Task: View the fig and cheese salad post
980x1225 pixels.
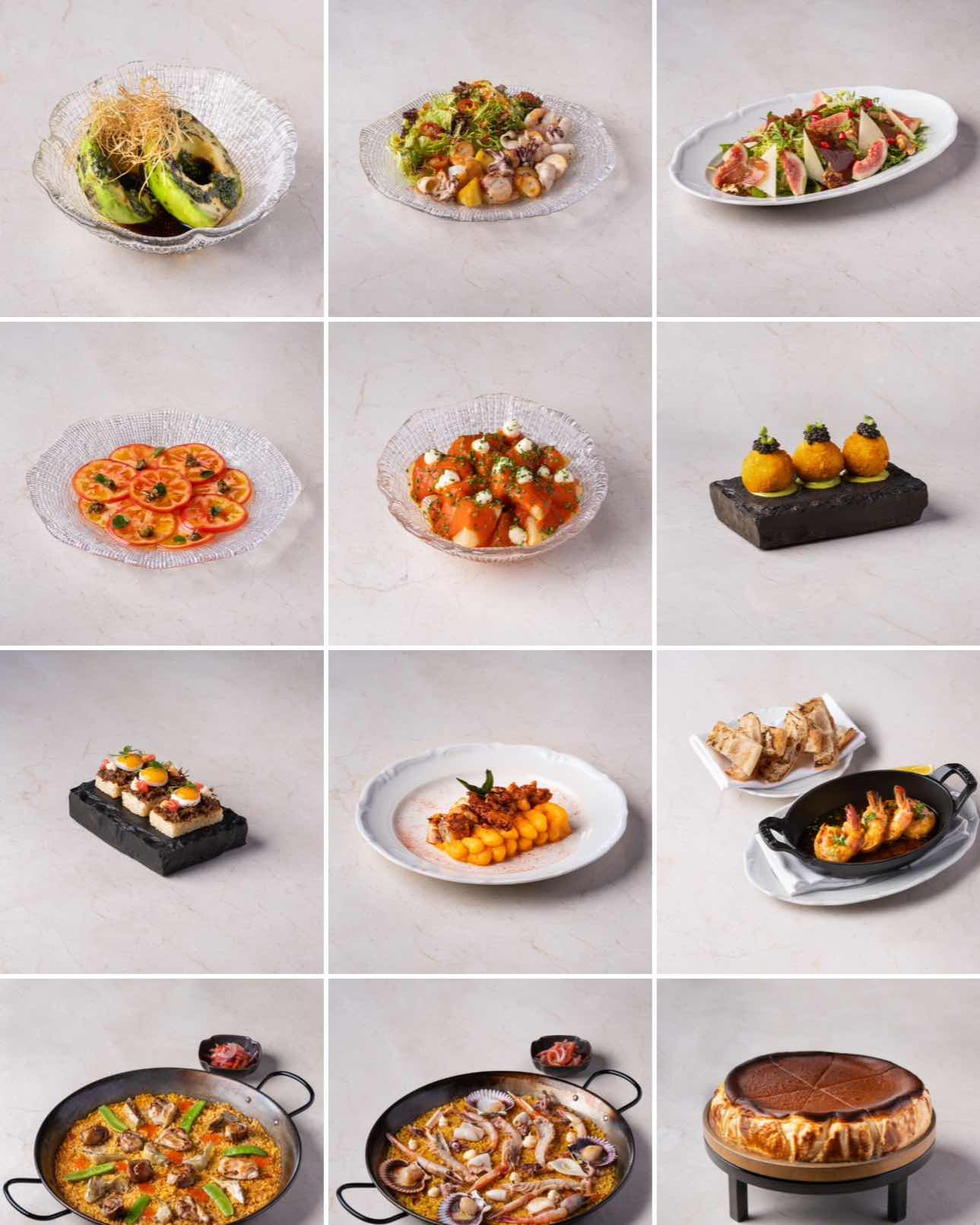Action: (x=818, y=158)
